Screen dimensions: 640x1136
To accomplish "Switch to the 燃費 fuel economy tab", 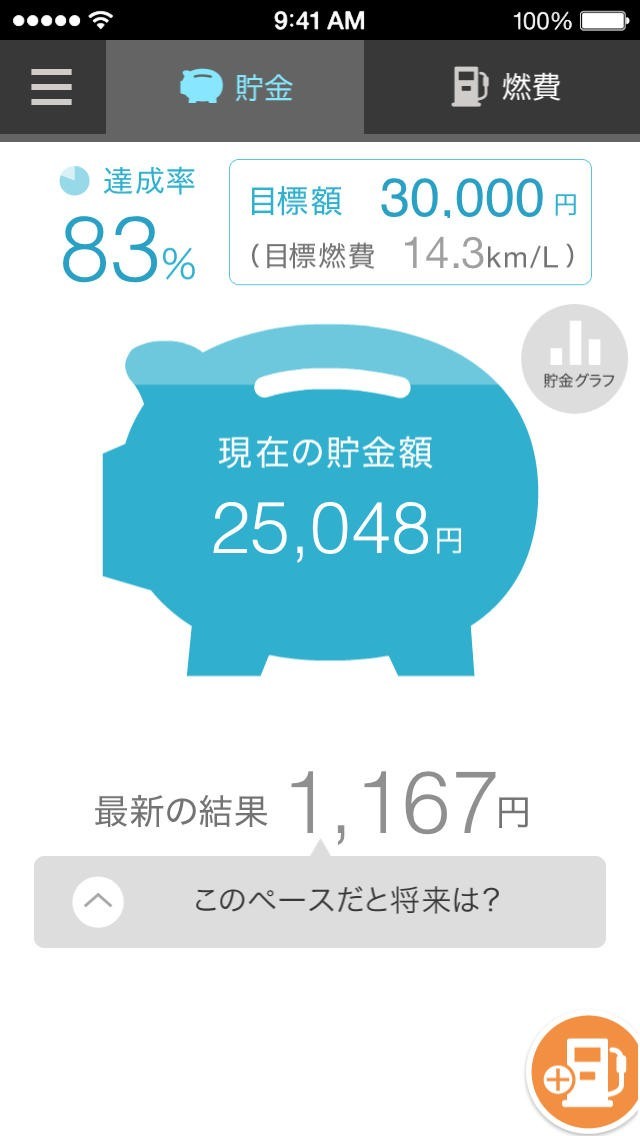I will tap(502, 87).
